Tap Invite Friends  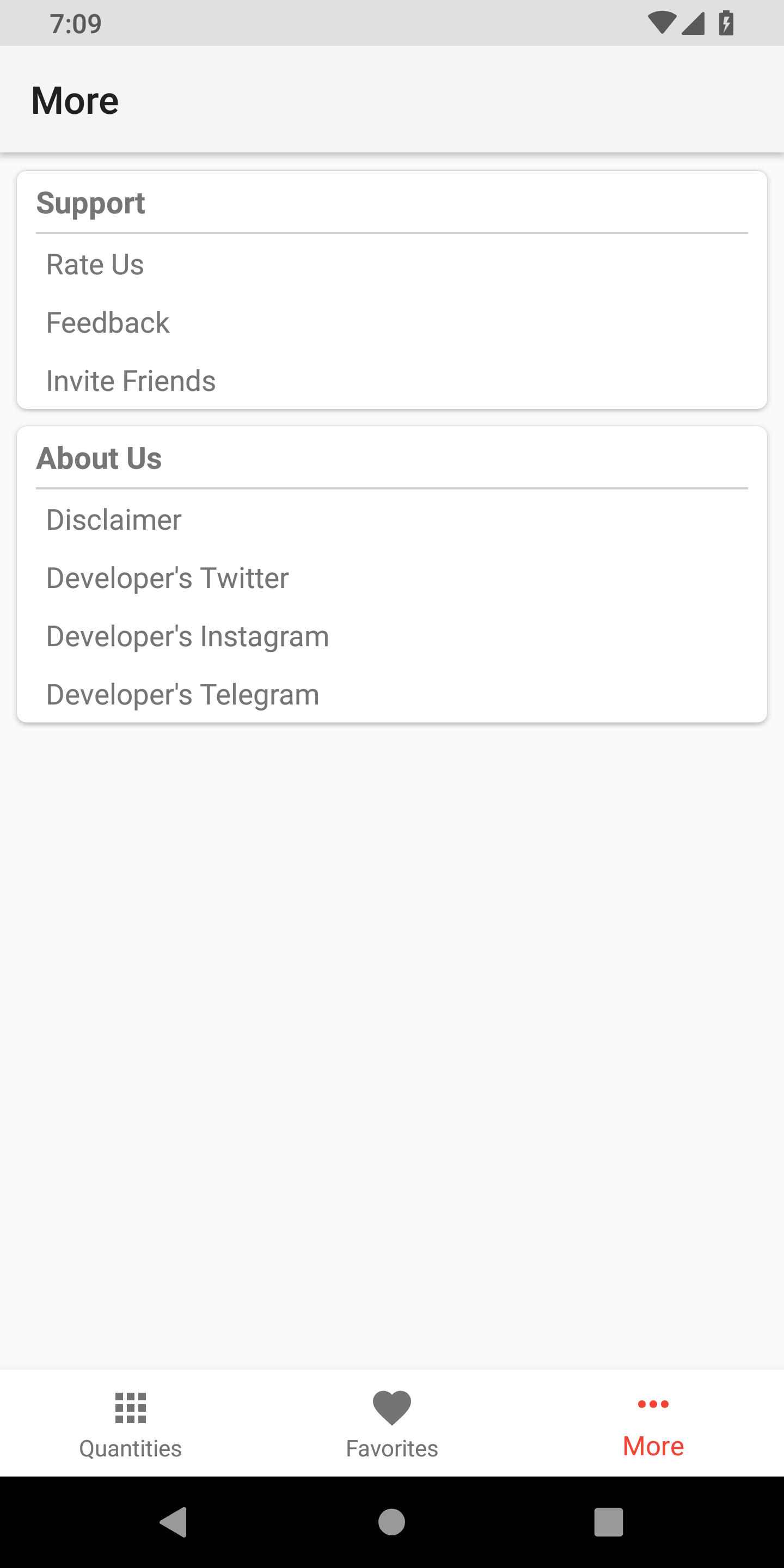[131, 381]
